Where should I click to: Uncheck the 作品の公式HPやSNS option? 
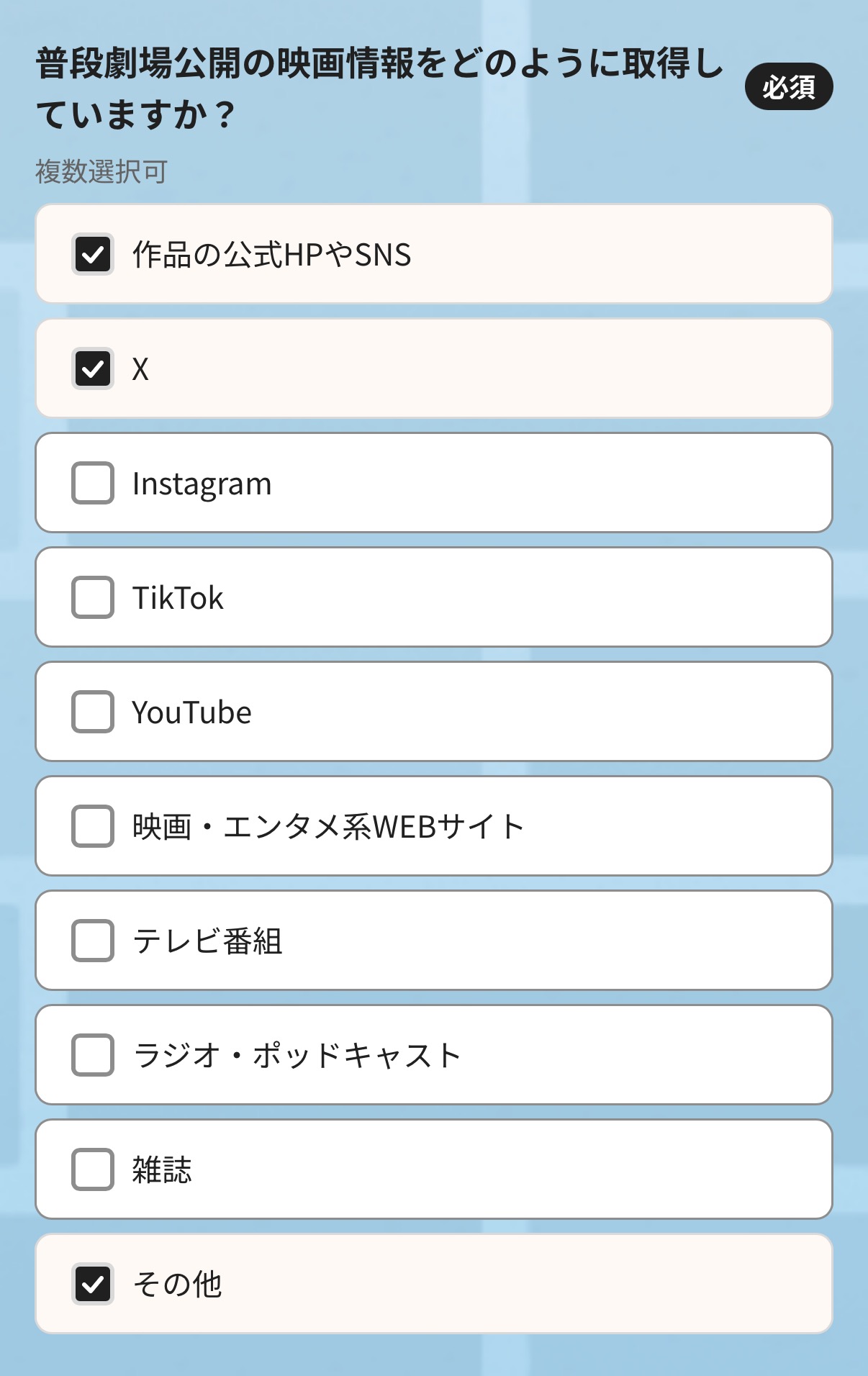(x=93, y=254)
